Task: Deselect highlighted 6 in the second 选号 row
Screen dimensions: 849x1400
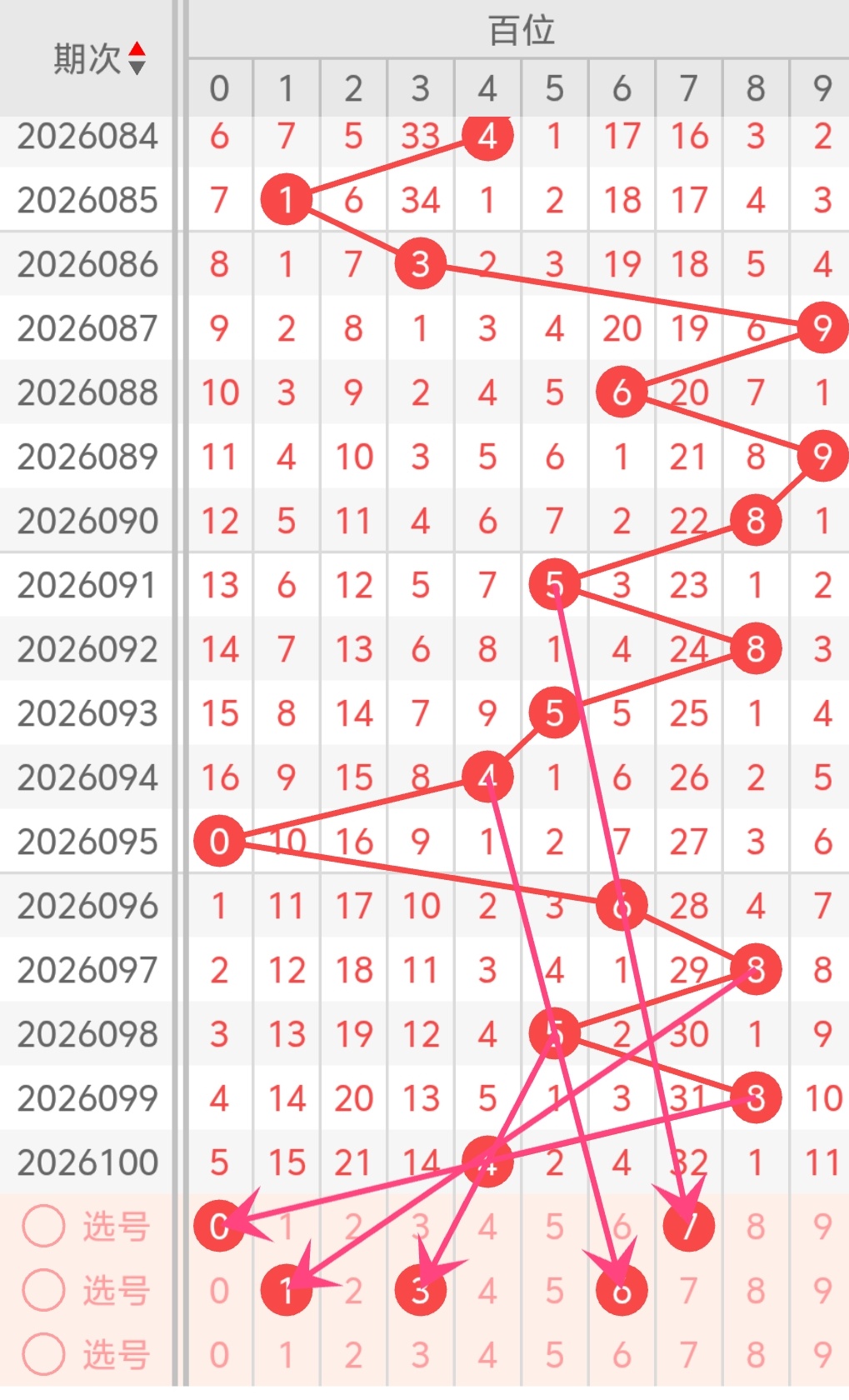Action: point(622,1290)
